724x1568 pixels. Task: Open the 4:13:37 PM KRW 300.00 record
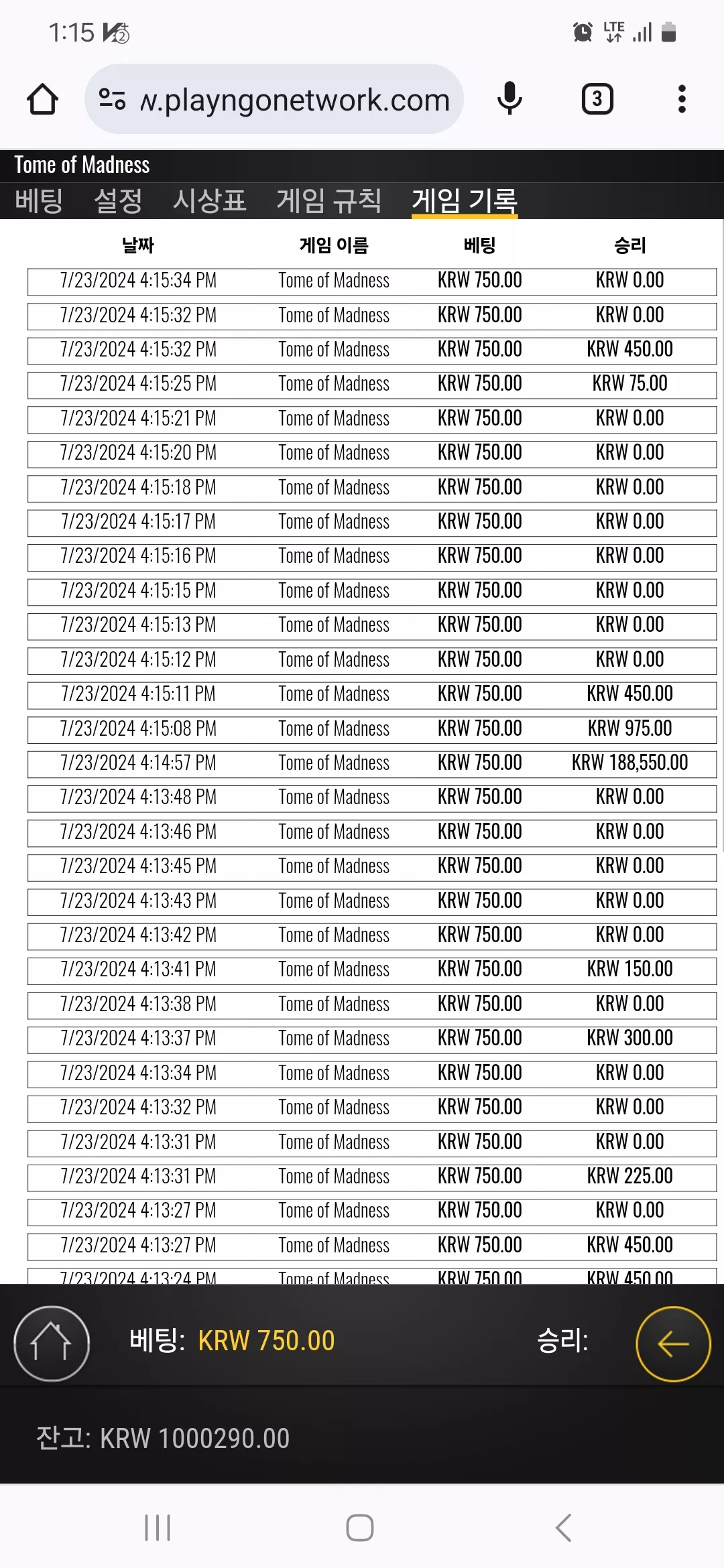pyautogui.click(x=372, y=1039)
